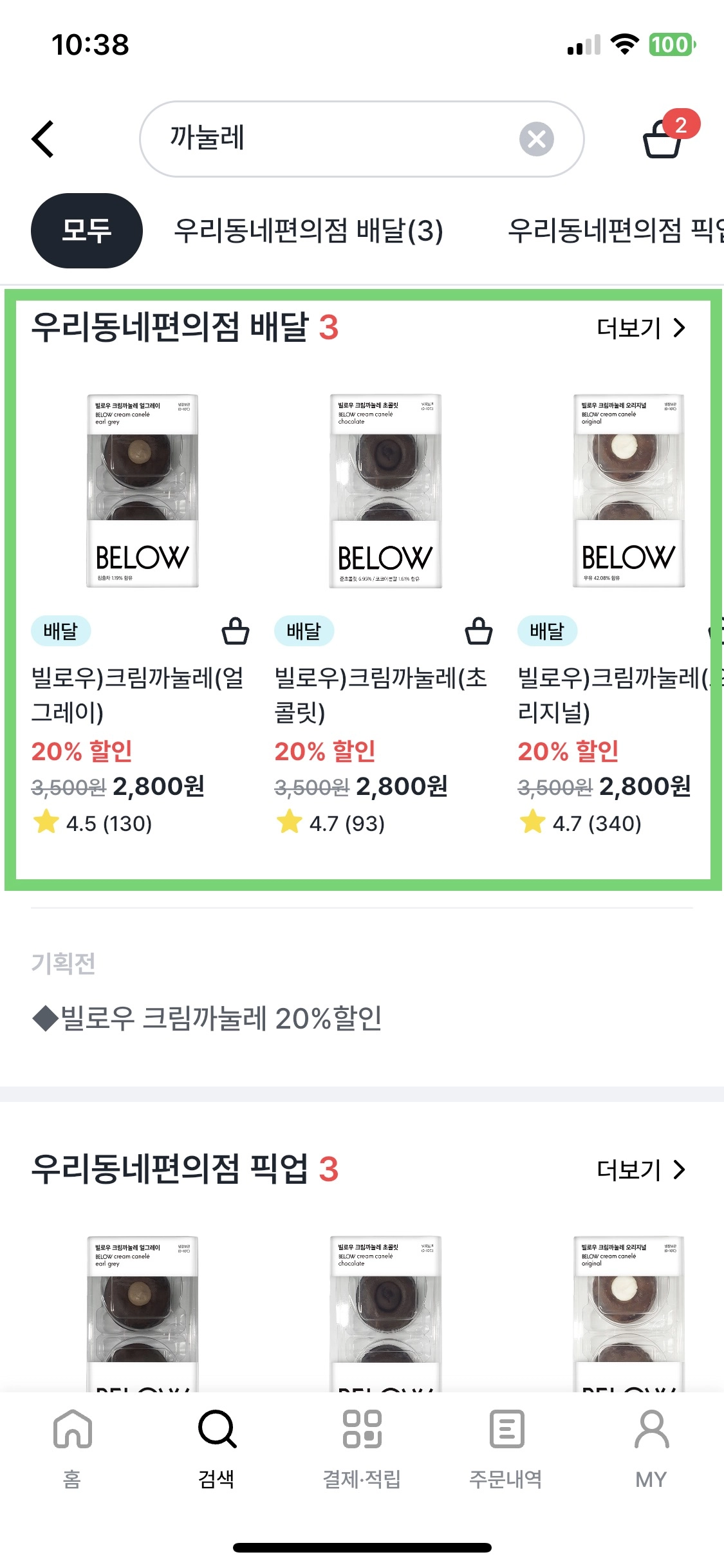Open 더보기 for 우리동네편의점 픽업

(641, 1170)
